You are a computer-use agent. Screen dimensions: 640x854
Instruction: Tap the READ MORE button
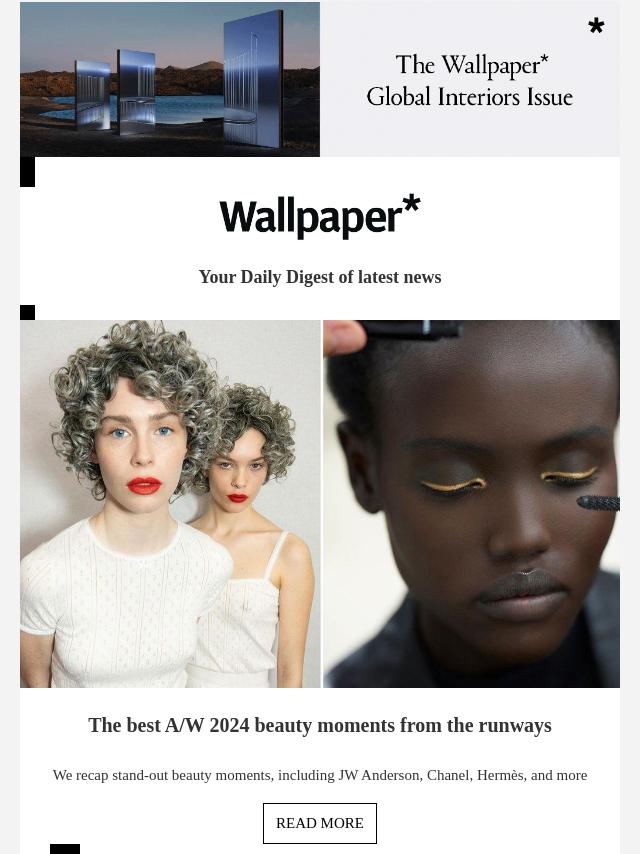click(x=320, y=823)
